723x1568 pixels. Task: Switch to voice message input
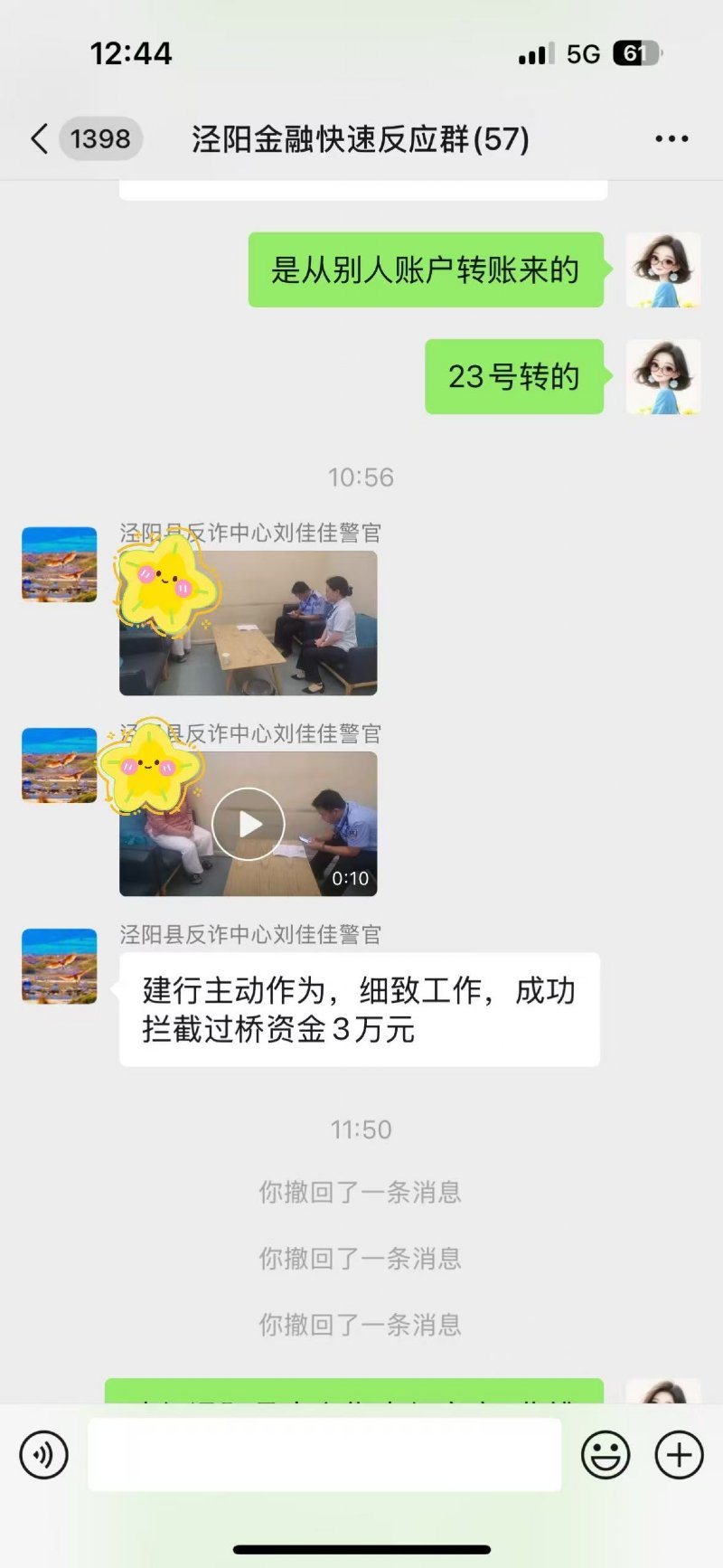pyautogui.click(x=44, y=1455)
